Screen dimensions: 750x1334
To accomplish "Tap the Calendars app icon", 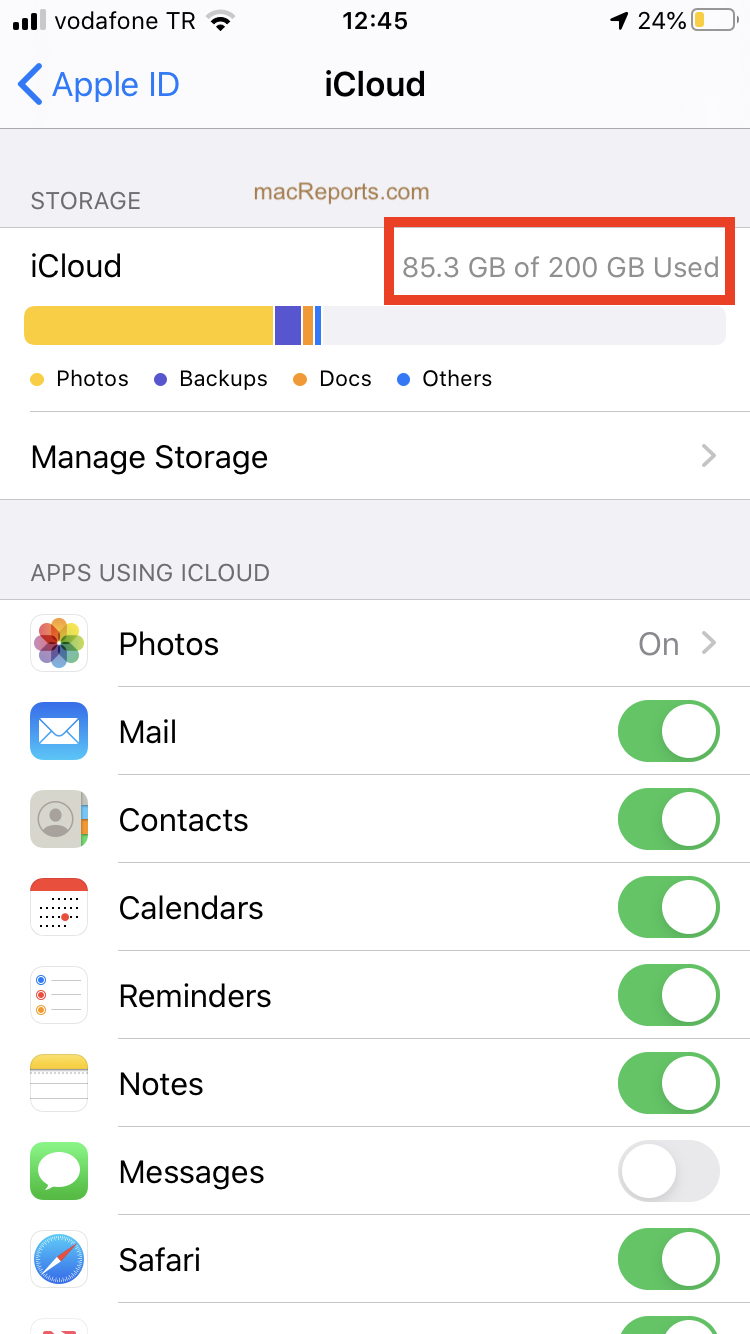I will click(58, 907).
